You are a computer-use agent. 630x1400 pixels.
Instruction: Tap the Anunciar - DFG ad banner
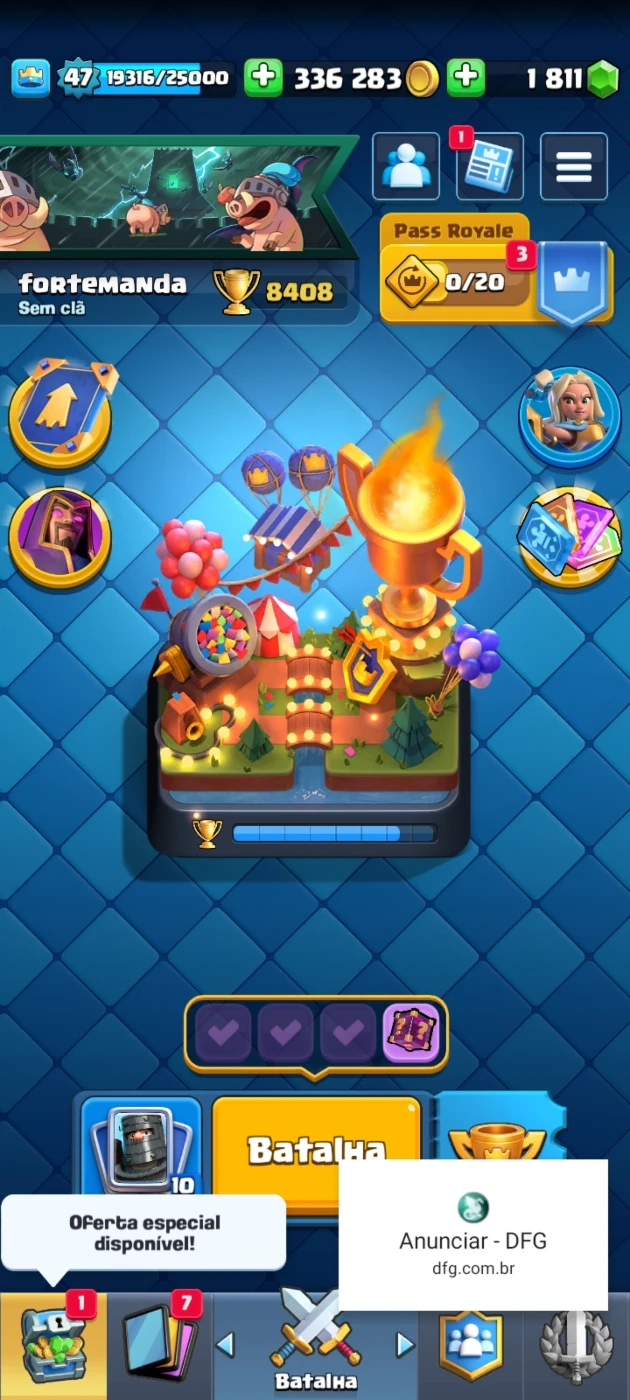point(473,1235)
